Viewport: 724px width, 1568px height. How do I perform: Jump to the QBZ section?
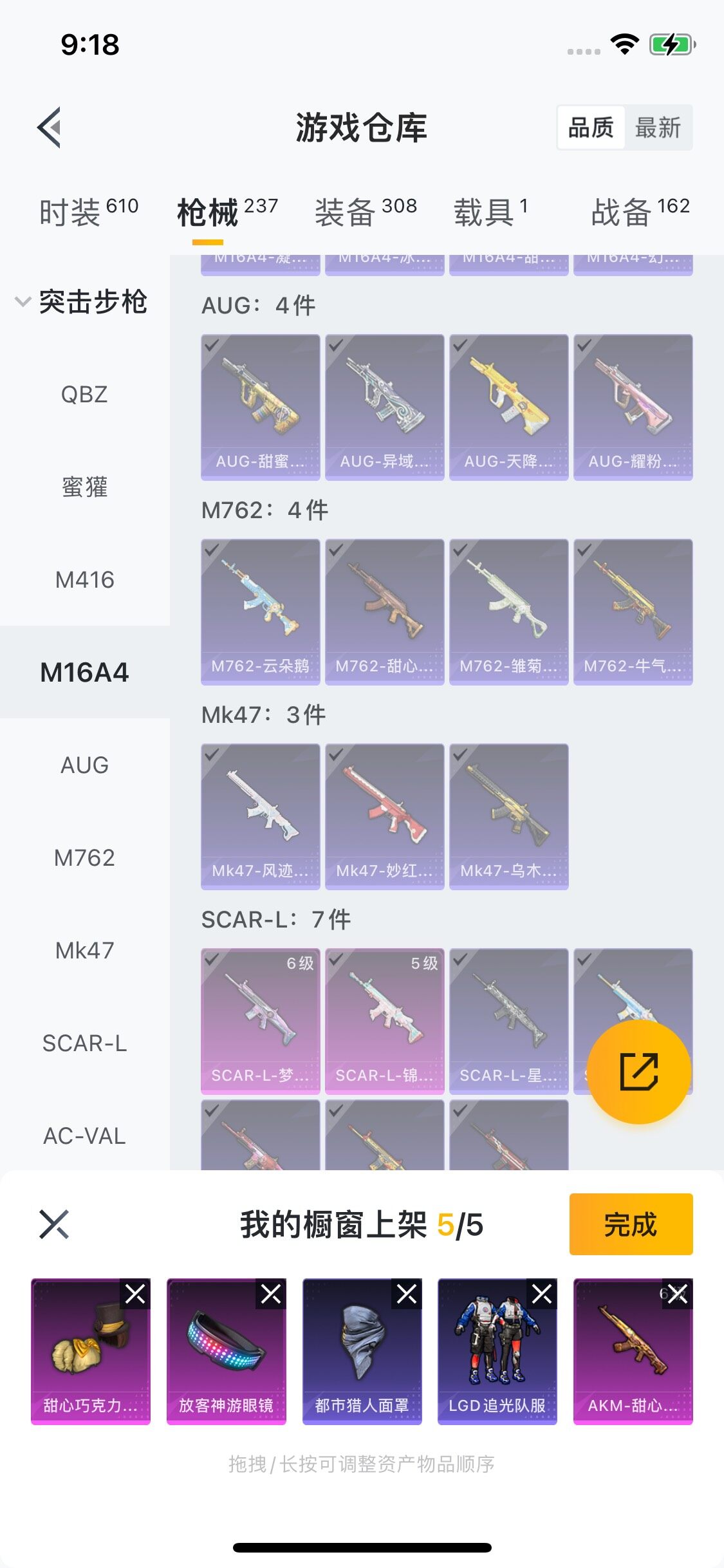(x=84, y=394)
